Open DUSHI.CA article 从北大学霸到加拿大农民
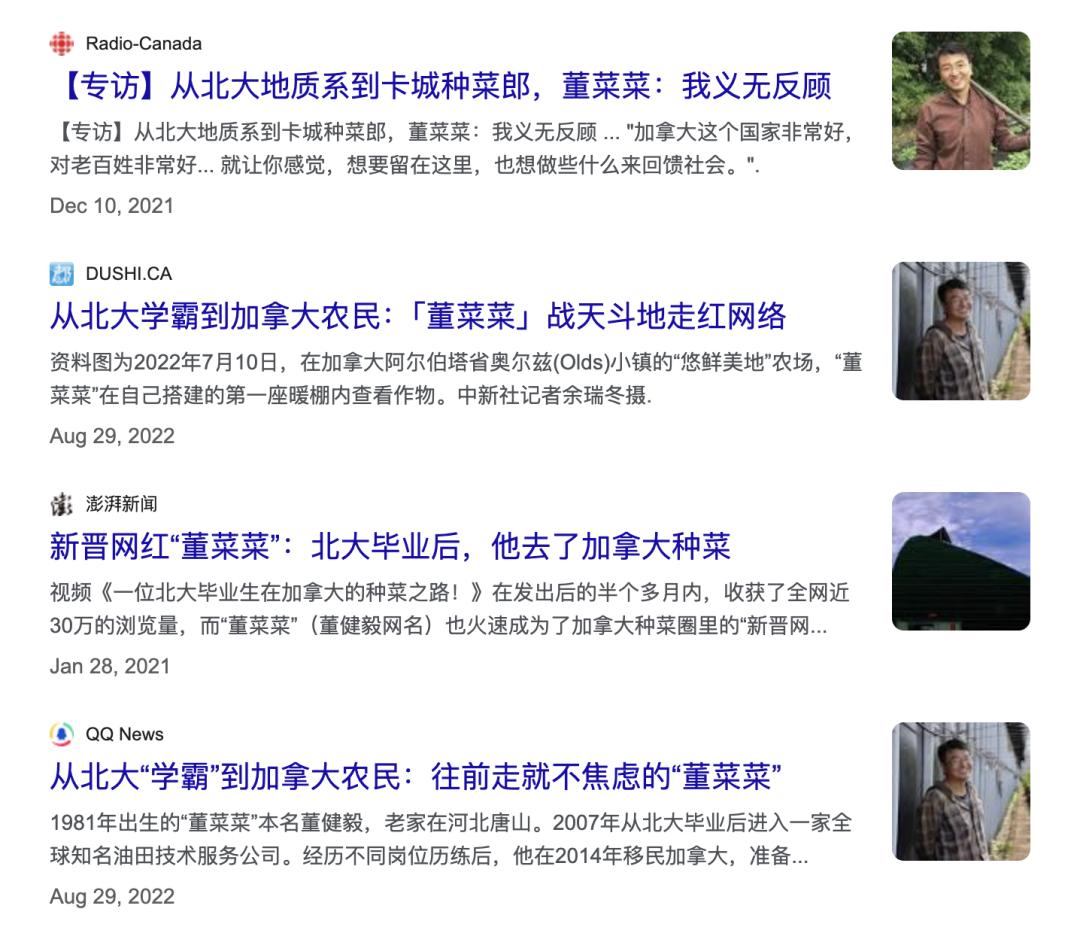Screen dimensions: 1080x933 pos(418,317)
